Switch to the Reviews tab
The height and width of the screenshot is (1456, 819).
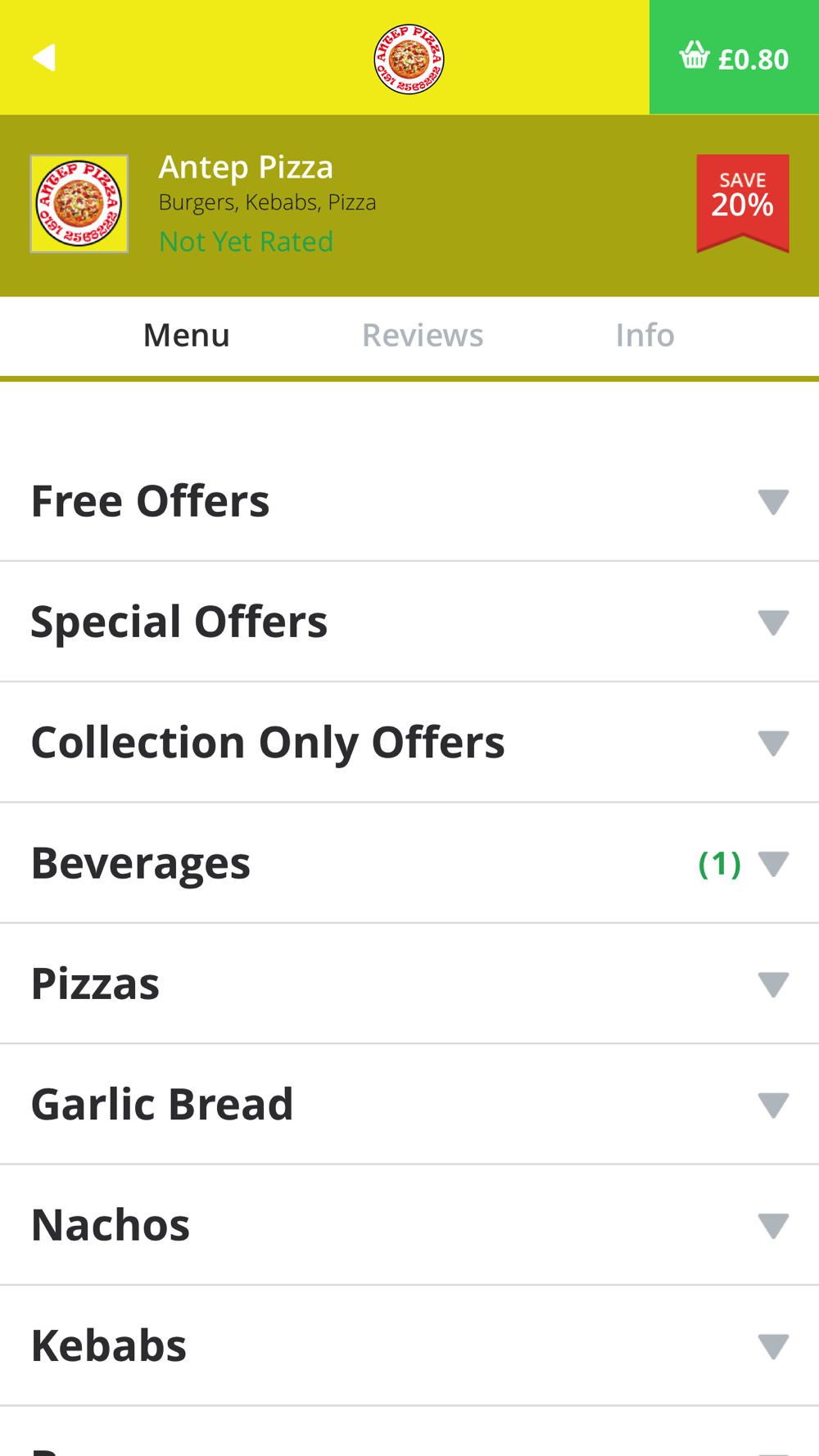pos(423,335)
